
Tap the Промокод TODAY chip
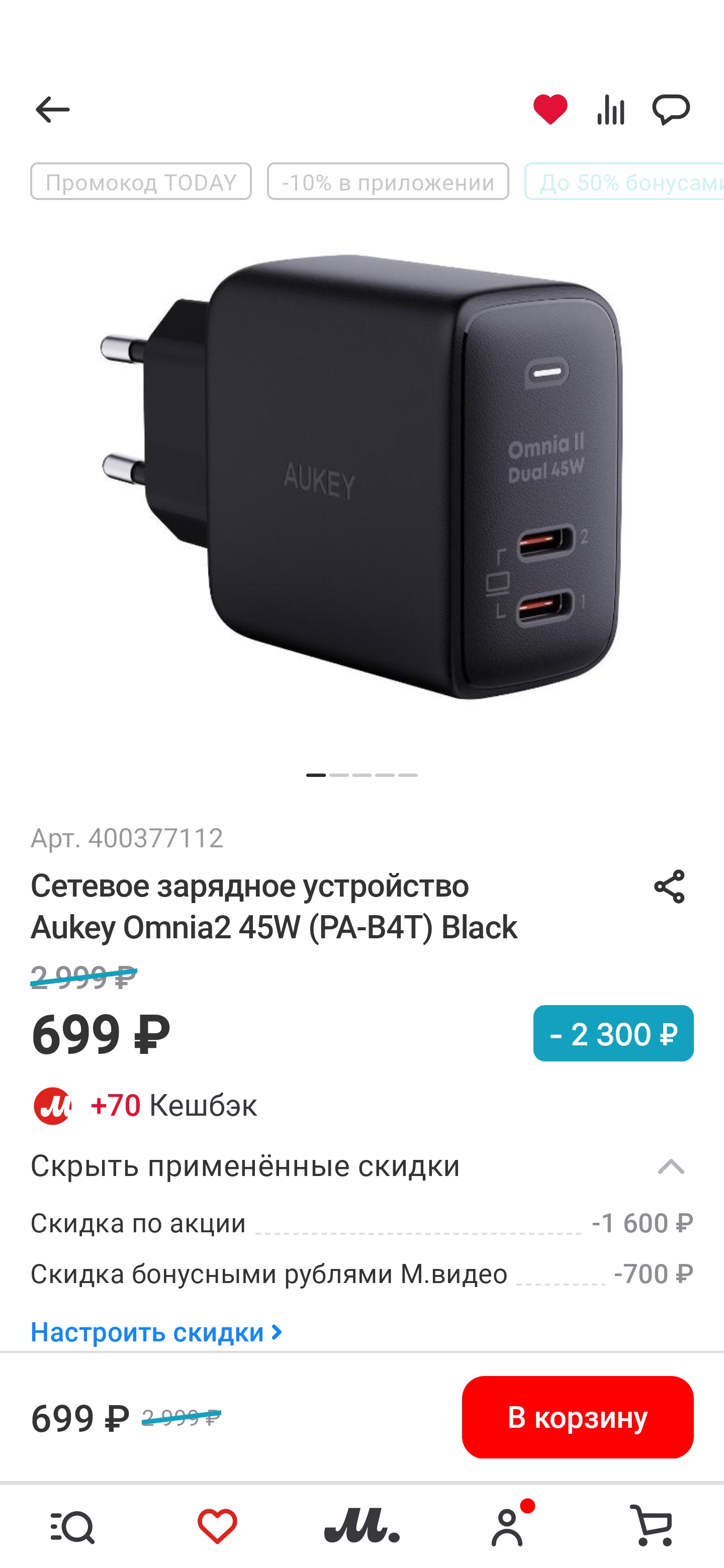click(x=141, y=181)
